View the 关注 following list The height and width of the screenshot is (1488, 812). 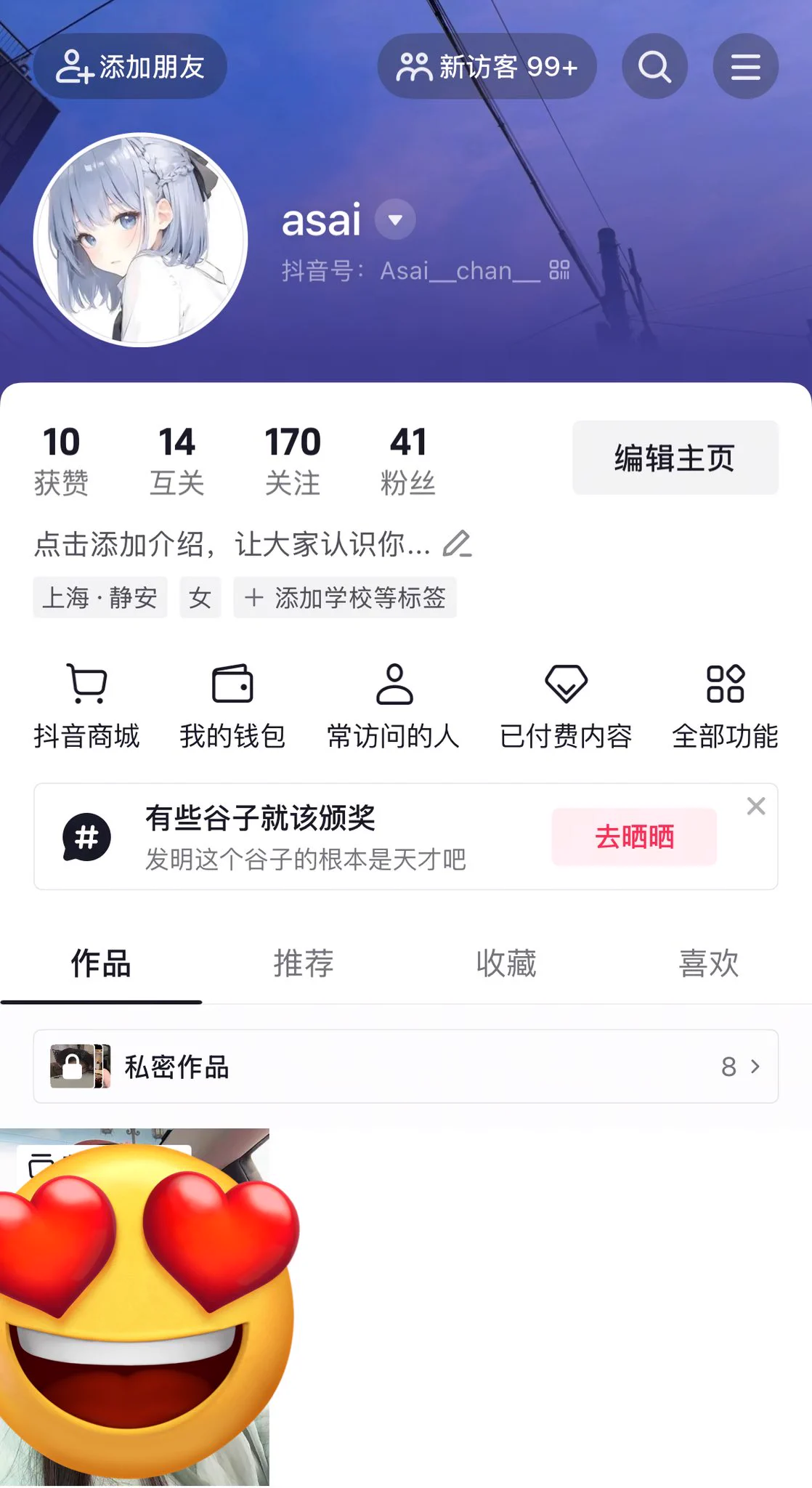[292, 461]
